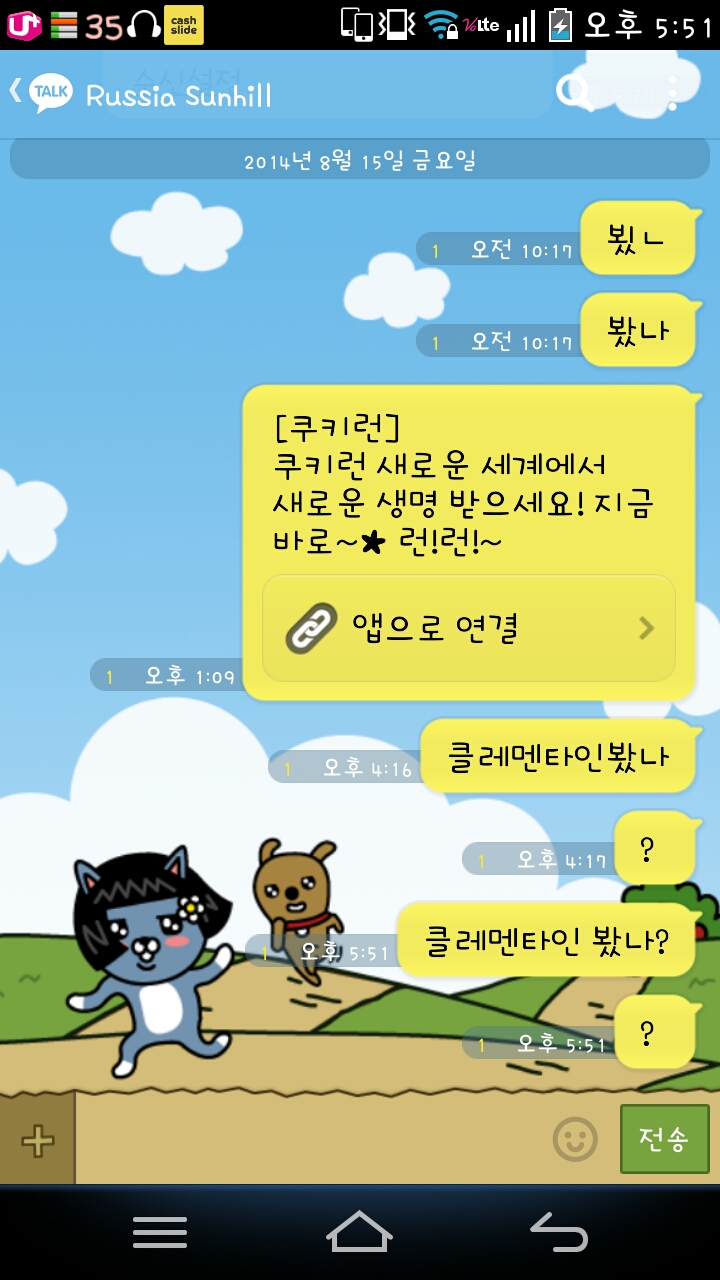Open the attachment plus menu
Screen dimensions: 720x1280
coord(37,1140)
